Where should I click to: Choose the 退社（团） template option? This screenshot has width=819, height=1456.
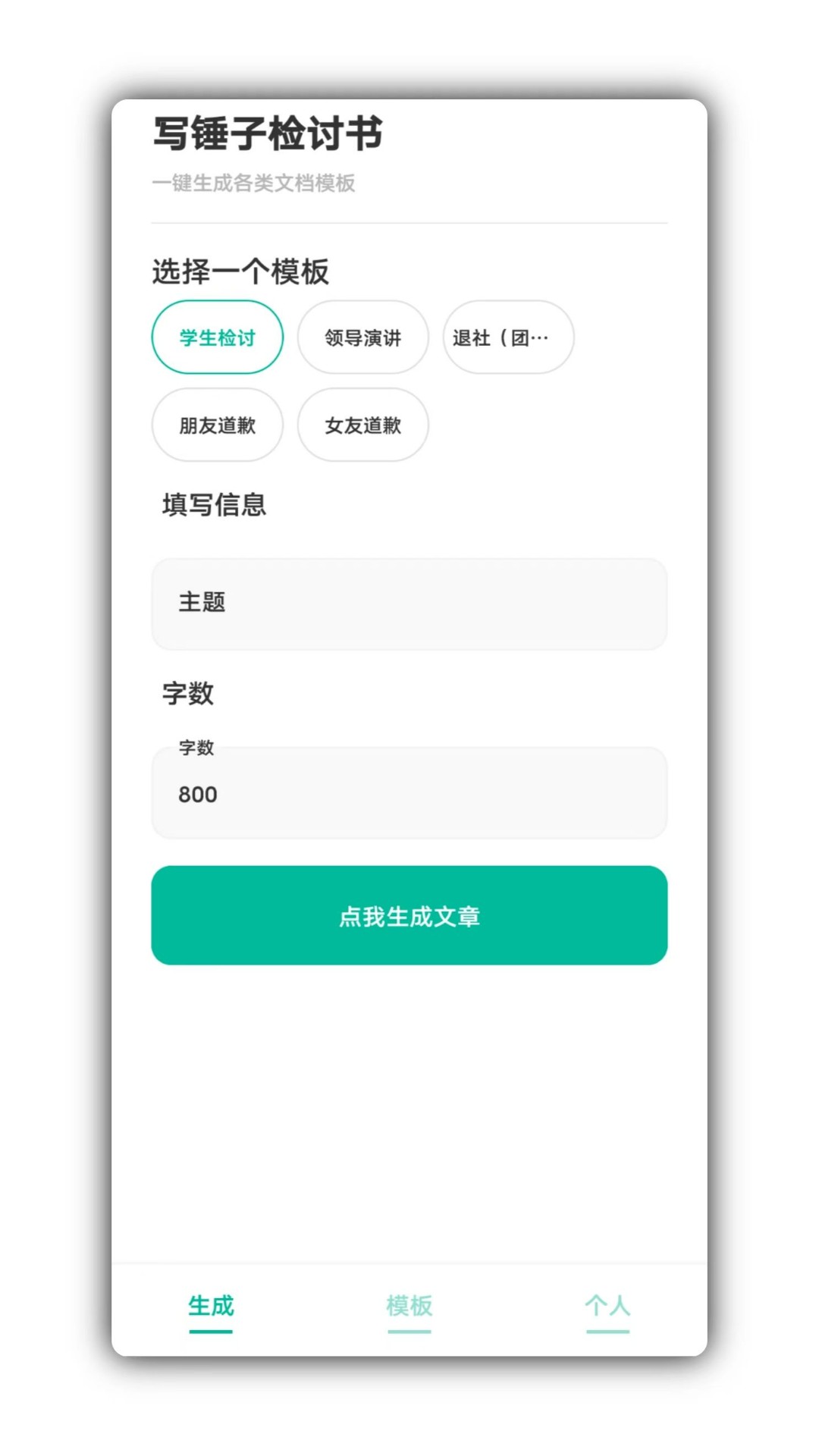(507, 337)
